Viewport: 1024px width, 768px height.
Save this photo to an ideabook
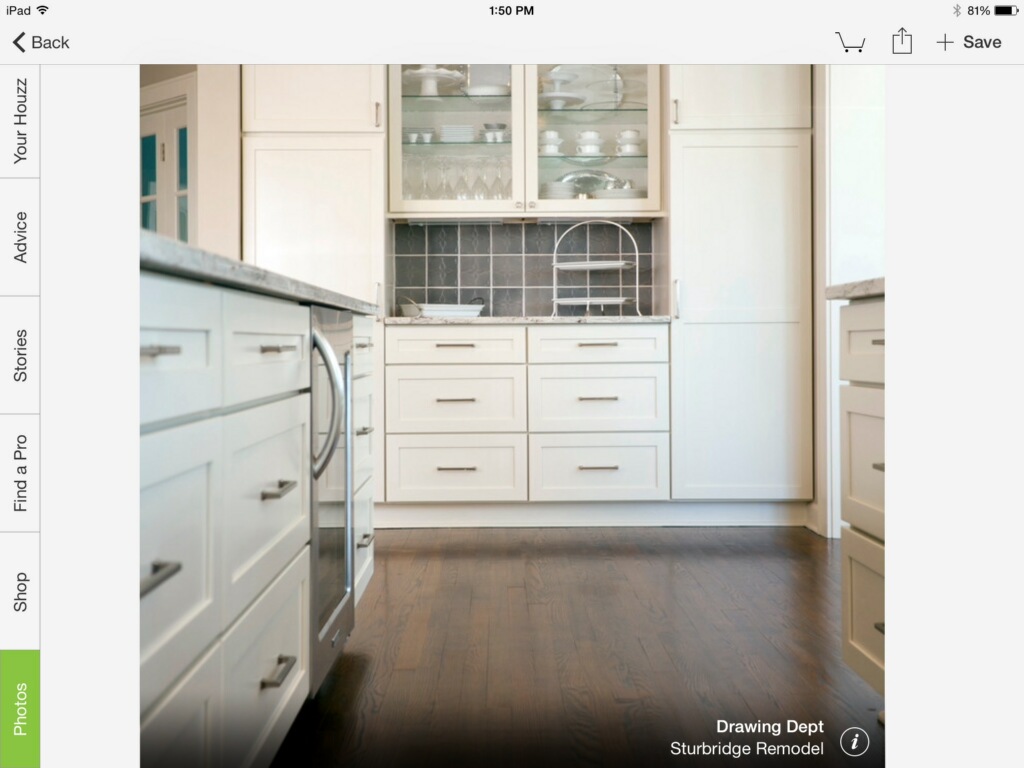(x=969, y=42)
